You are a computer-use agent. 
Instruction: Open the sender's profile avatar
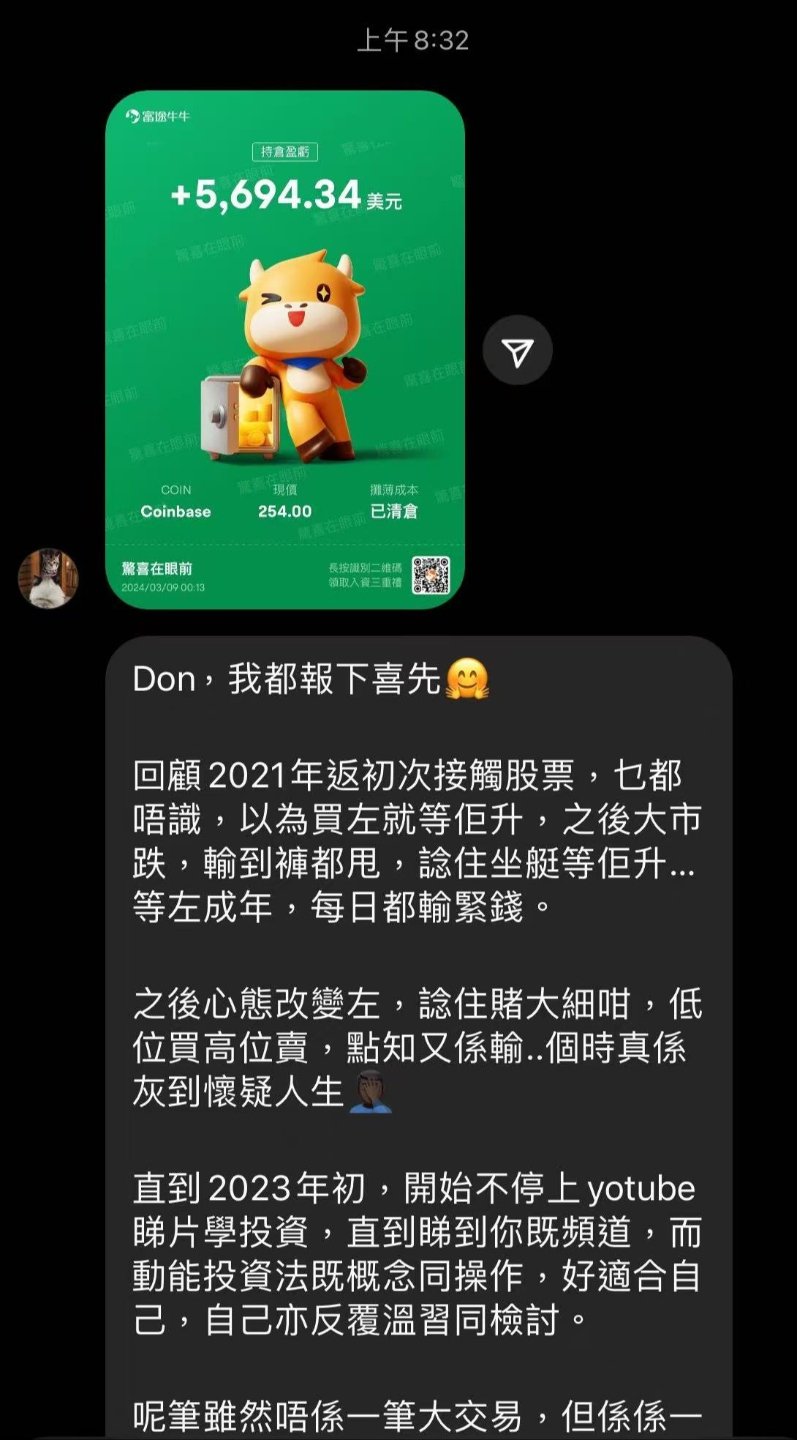[x=47, y=578]
